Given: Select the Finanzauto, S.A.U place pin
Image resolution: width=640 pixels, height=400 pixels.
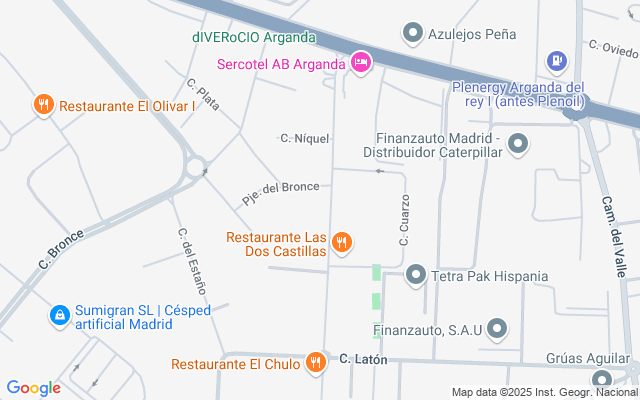Looking at the screenshot, I should click(502, 328).
